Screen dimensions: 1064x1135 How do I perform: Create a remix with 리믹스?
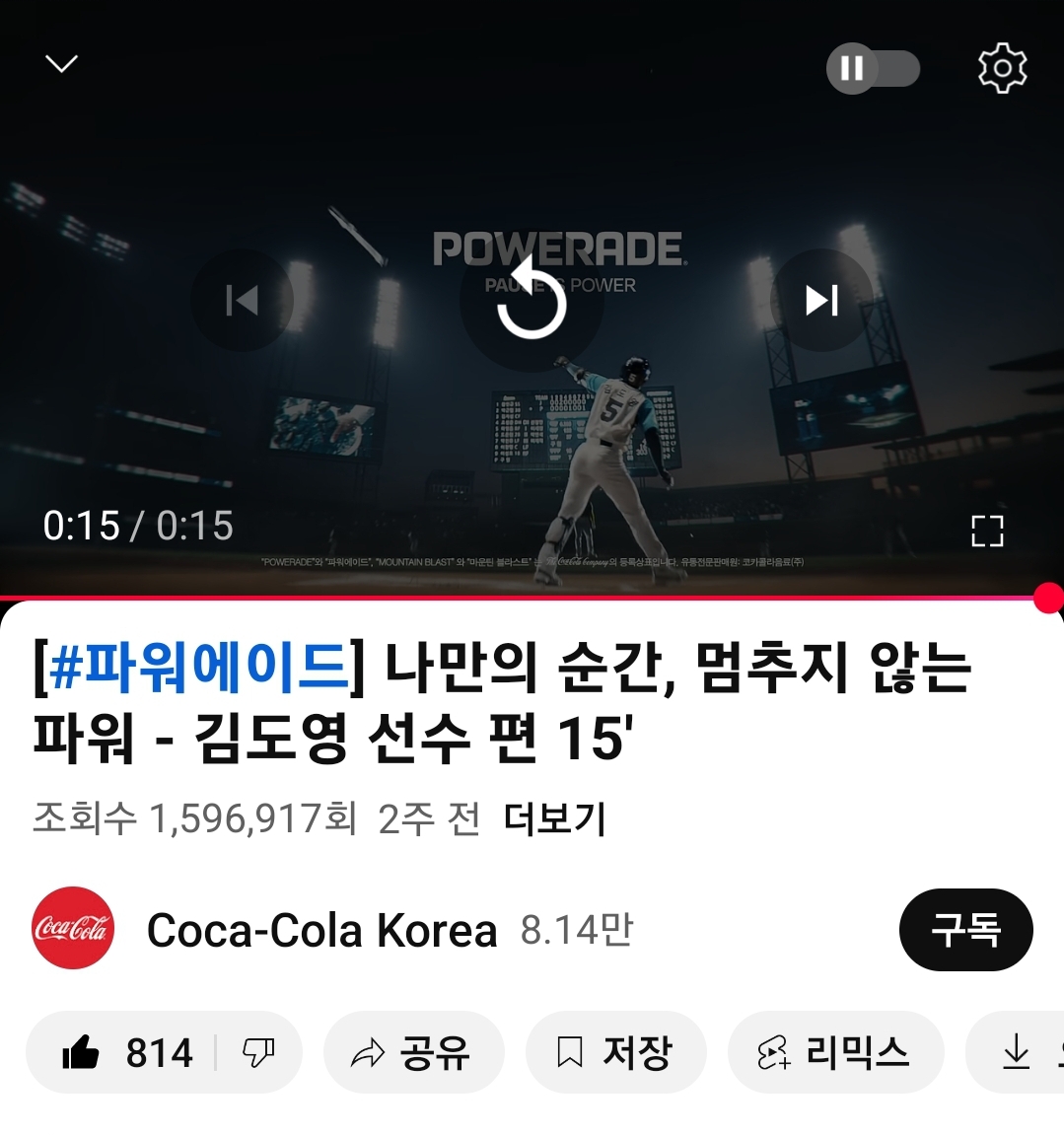(834, 1053)
